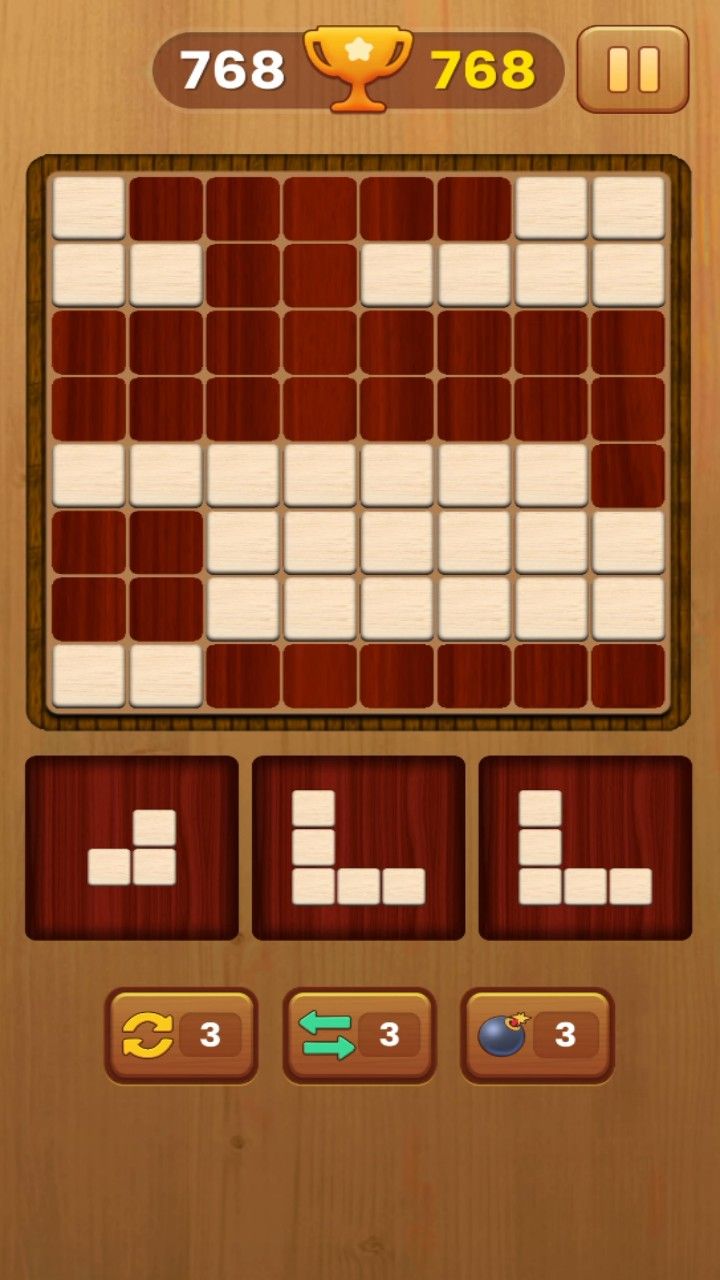Use the green swap arrows power-up
The width and height of the screenshot is (720, 1280).
point(359,1035)
